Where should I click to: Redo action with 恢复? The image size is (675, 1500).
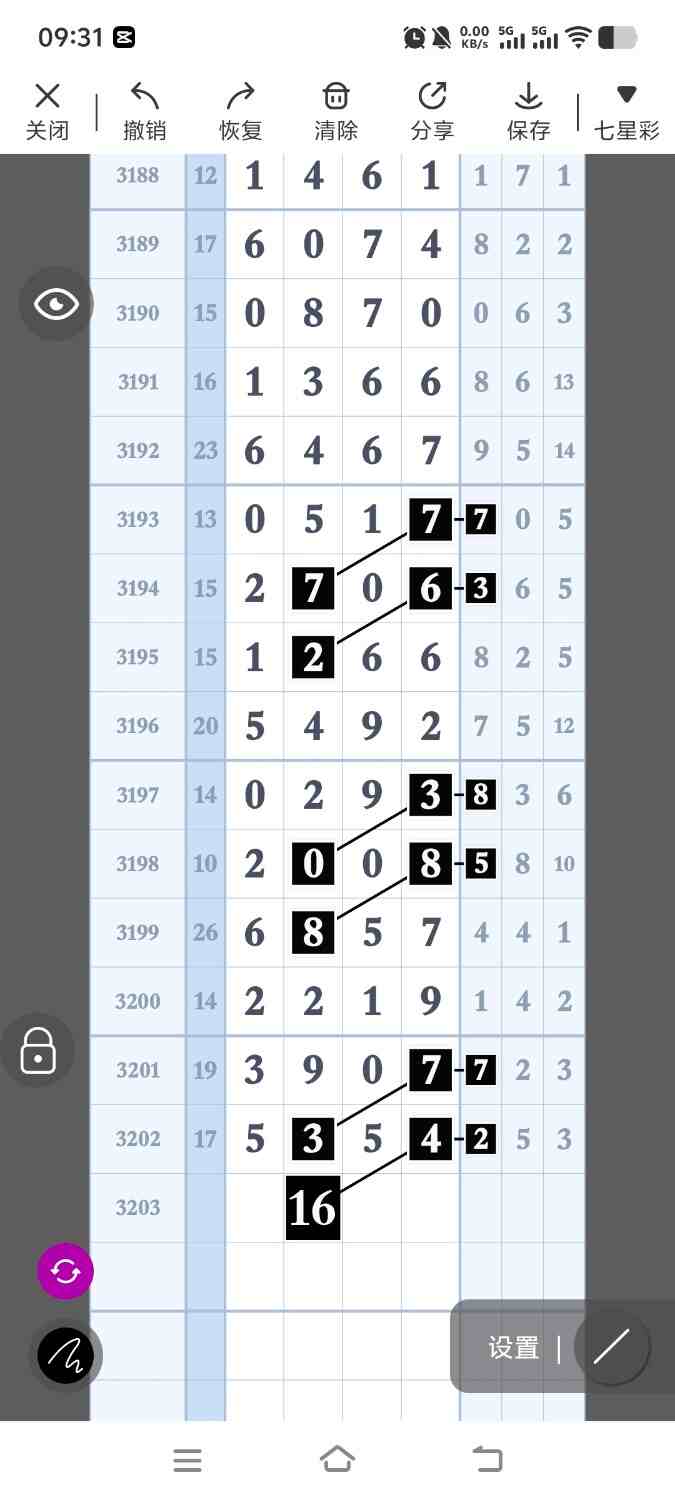pos(241,111)
